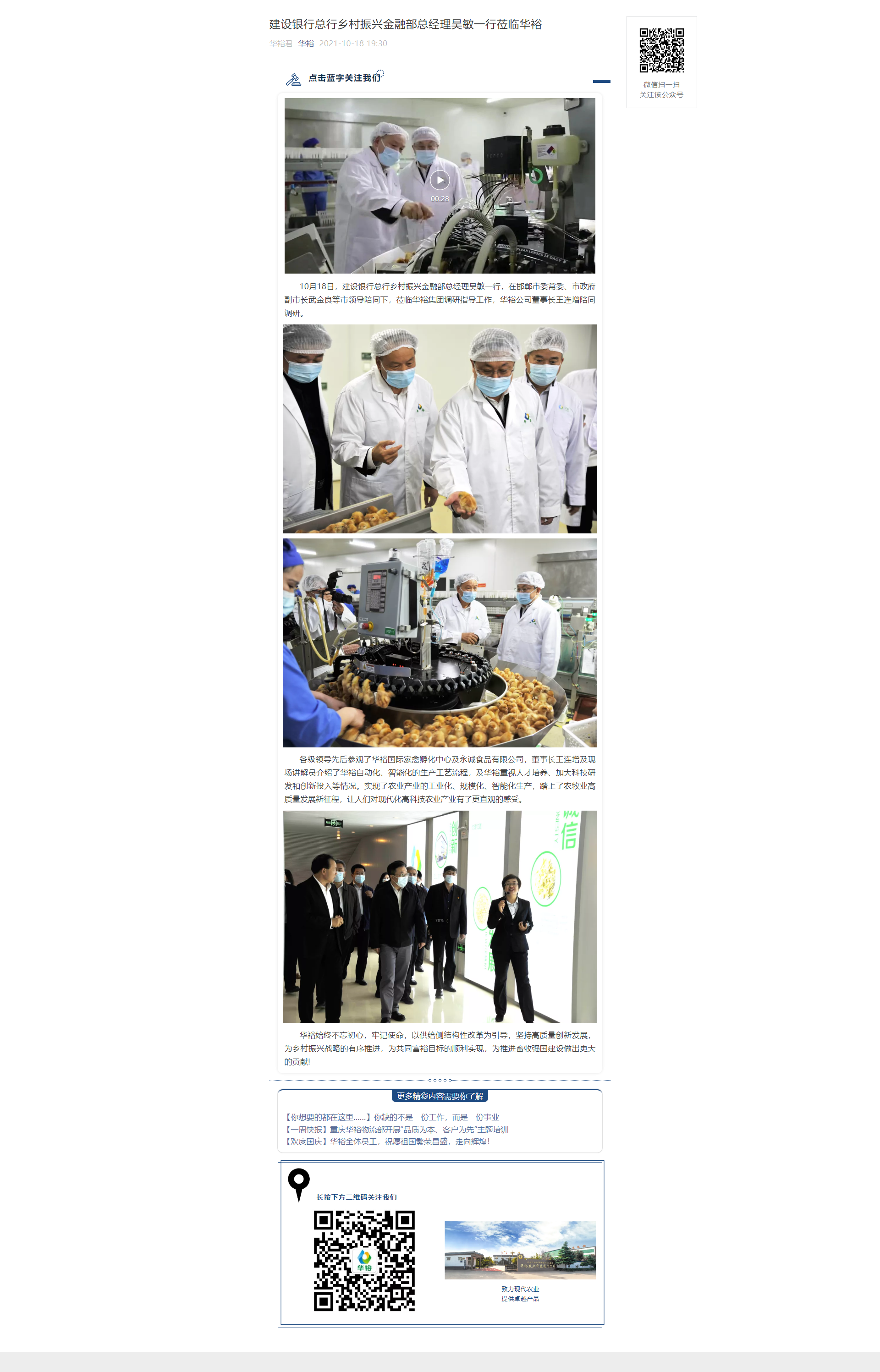Open the 华裕 account name link
Viewport: 880px width, 1372px height.
tap(306, 44)
